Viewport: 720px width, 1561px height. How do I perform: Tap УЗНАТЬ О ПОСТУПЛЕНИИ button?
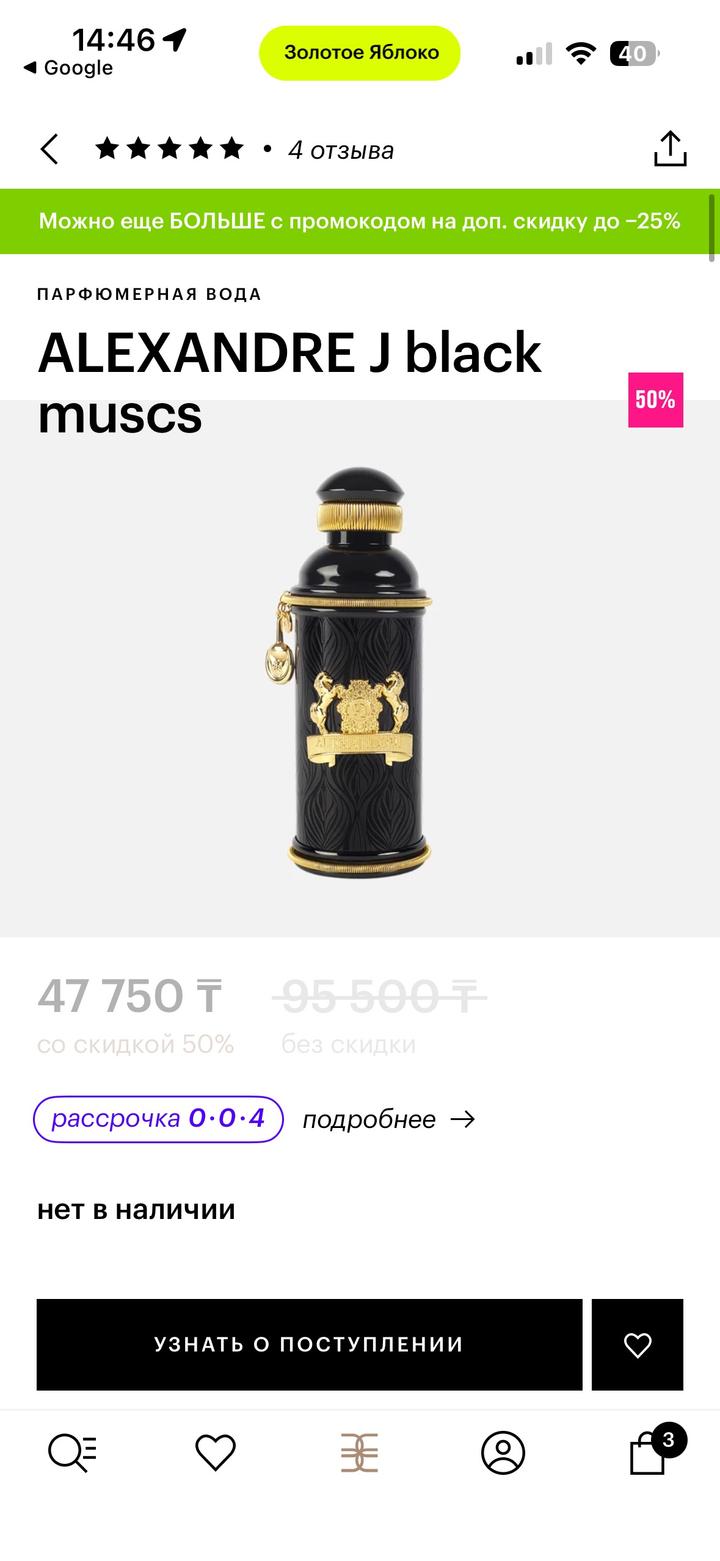coord(309,1344)
